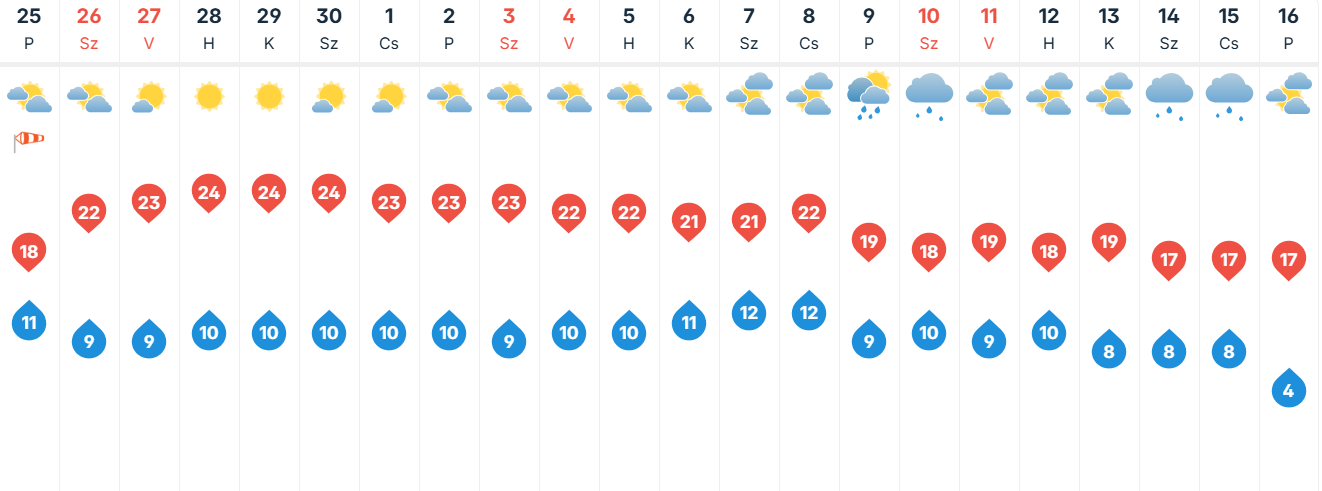Image resolution: width=1322 pixels, height=491 pixels.
Task: Open the forecast for Friday the 25th
Action: coord(29,245)
